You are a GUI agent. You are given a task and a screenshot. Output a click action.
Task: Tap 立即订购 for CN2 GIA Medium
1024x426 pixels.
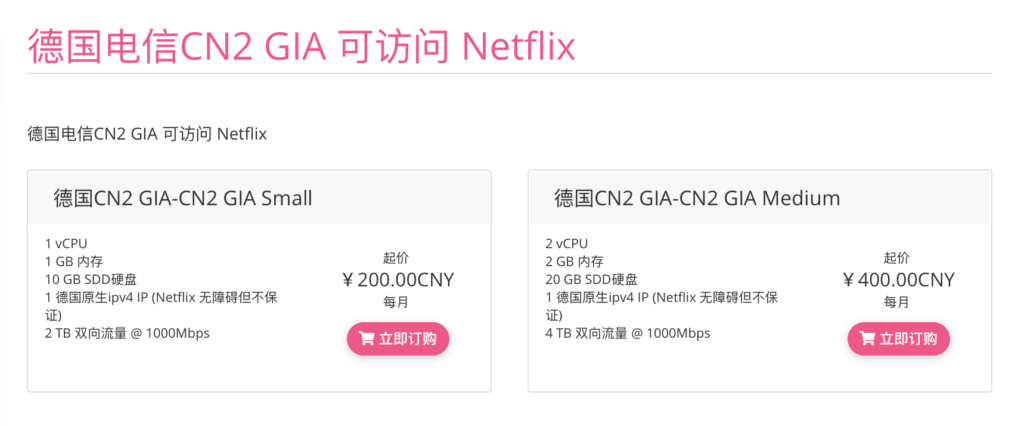tap(898, 339)
